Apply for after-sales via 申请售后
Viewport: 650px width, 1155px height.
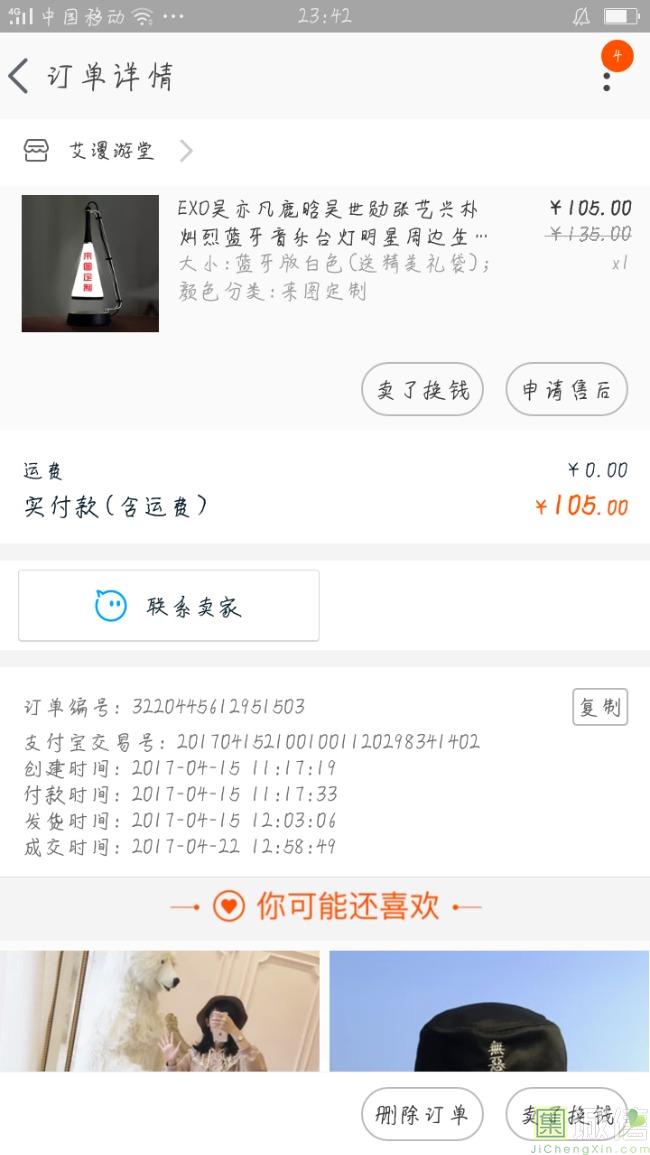coord(566,390)
